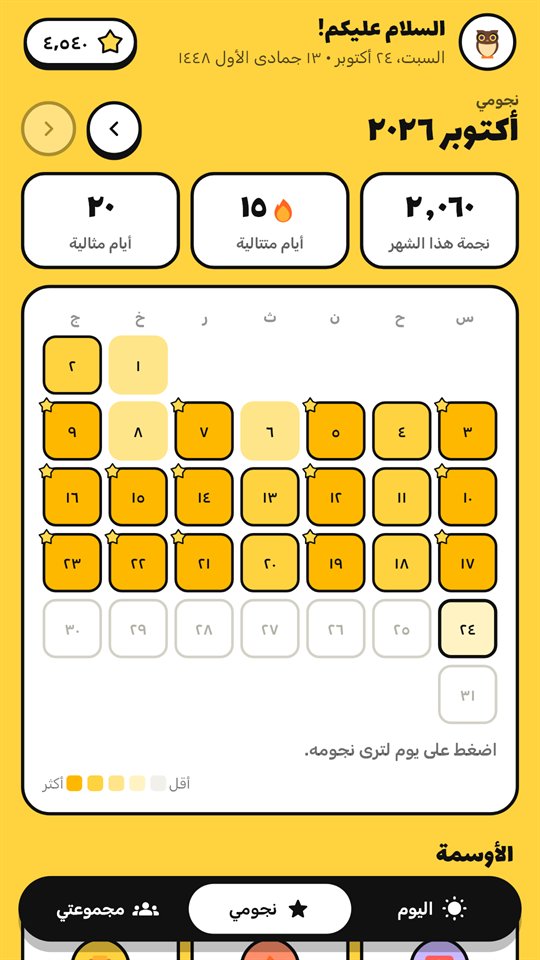Select day 8 in the calendar
540x960 pixels.
138,431
